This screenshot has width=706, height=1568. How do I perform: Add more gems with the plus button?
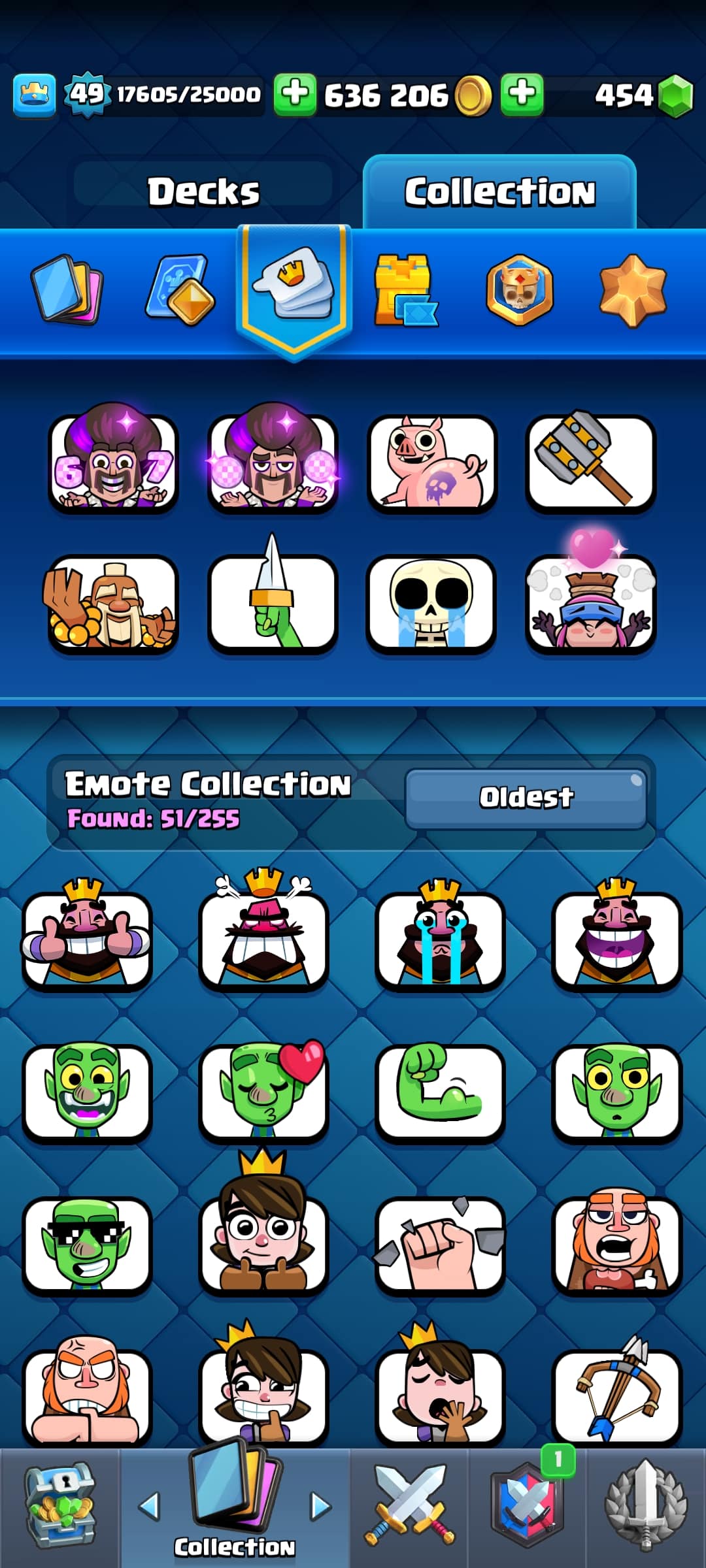click(522, 95)
